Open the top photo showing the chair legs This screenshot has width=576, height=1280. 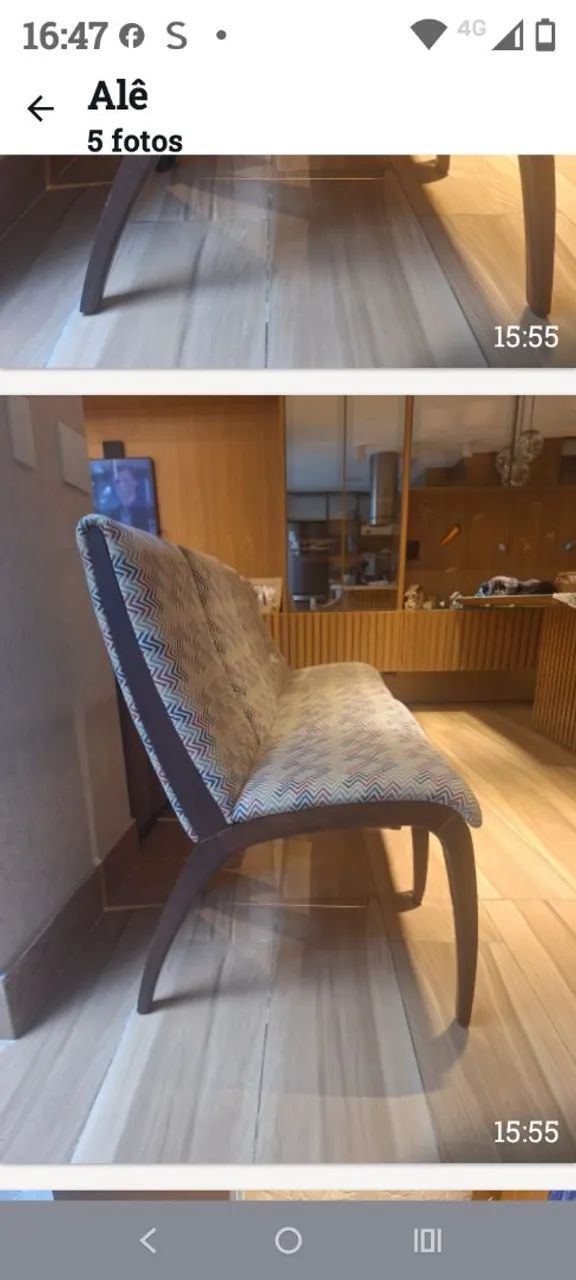(x=288, y=261)
